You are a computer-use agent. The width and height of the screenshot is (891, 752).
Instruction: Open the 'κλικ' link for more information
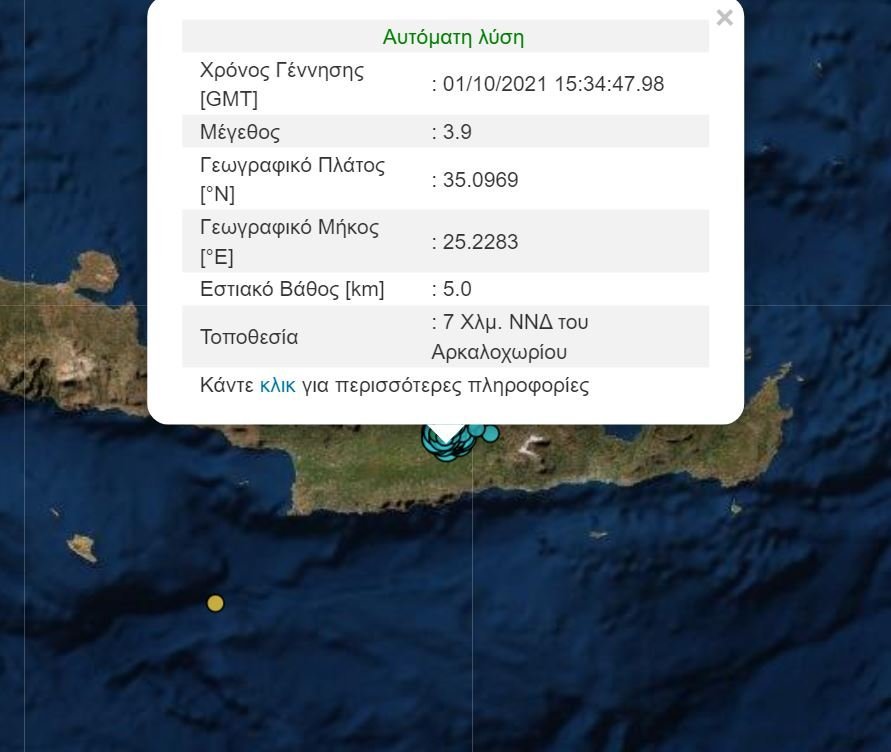click(x=277, y=385)
